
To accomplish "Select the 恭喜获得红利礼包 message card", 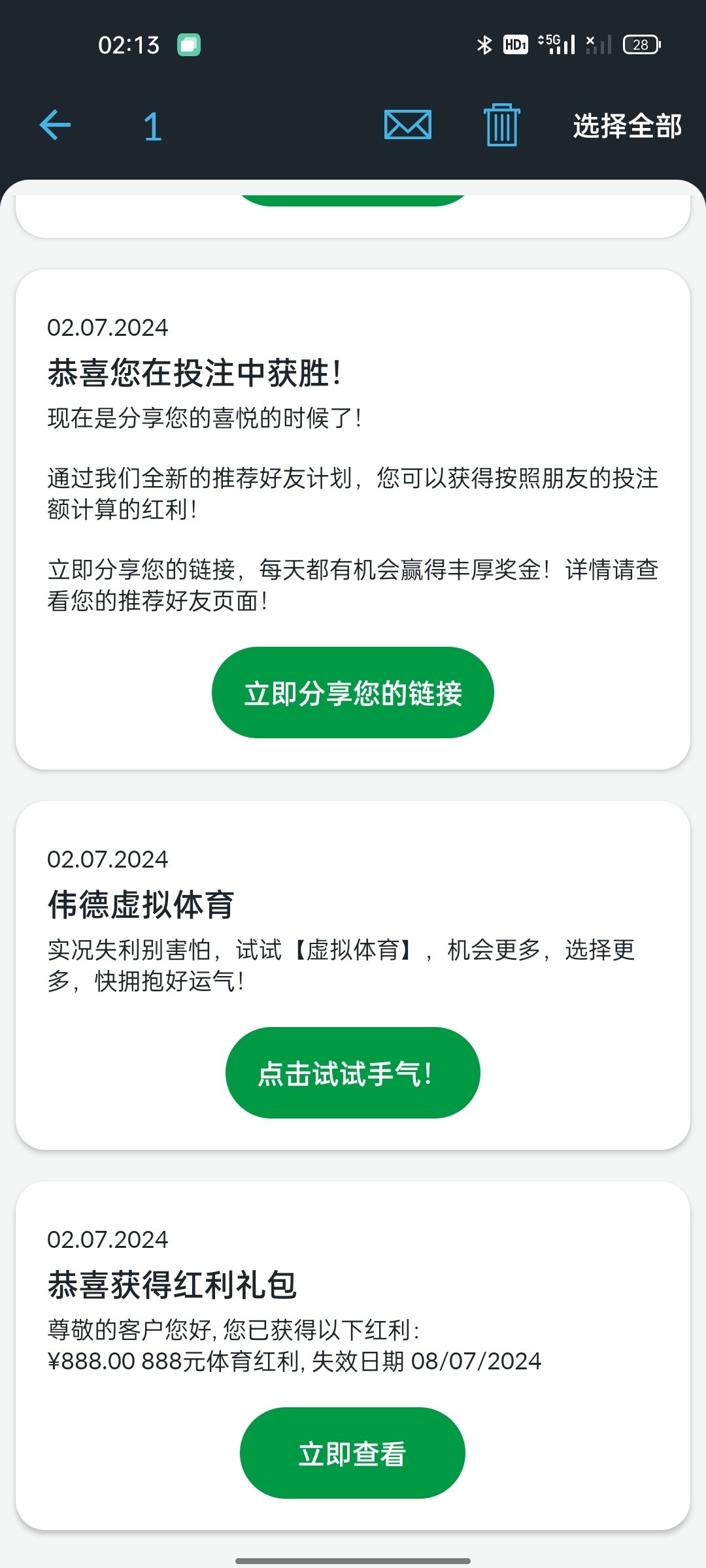I will pos(353,1356).
